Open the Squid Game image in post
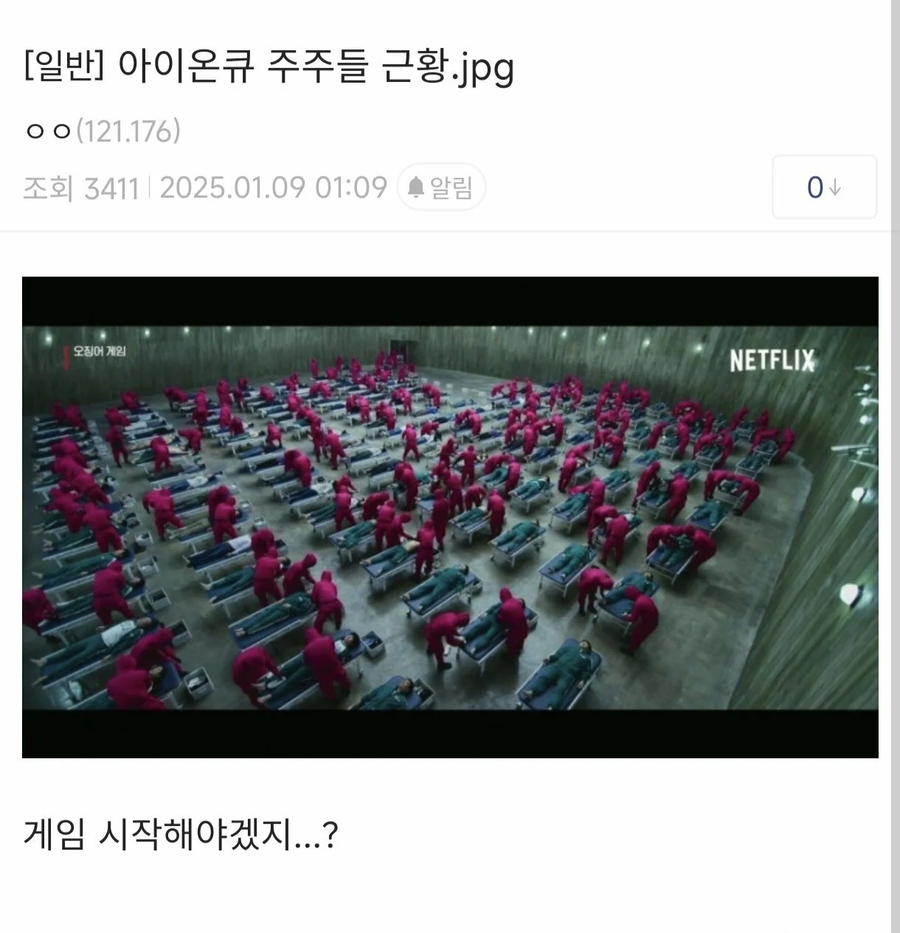The width and height of the screenshot is (900, 933). [x=450, y=517]
